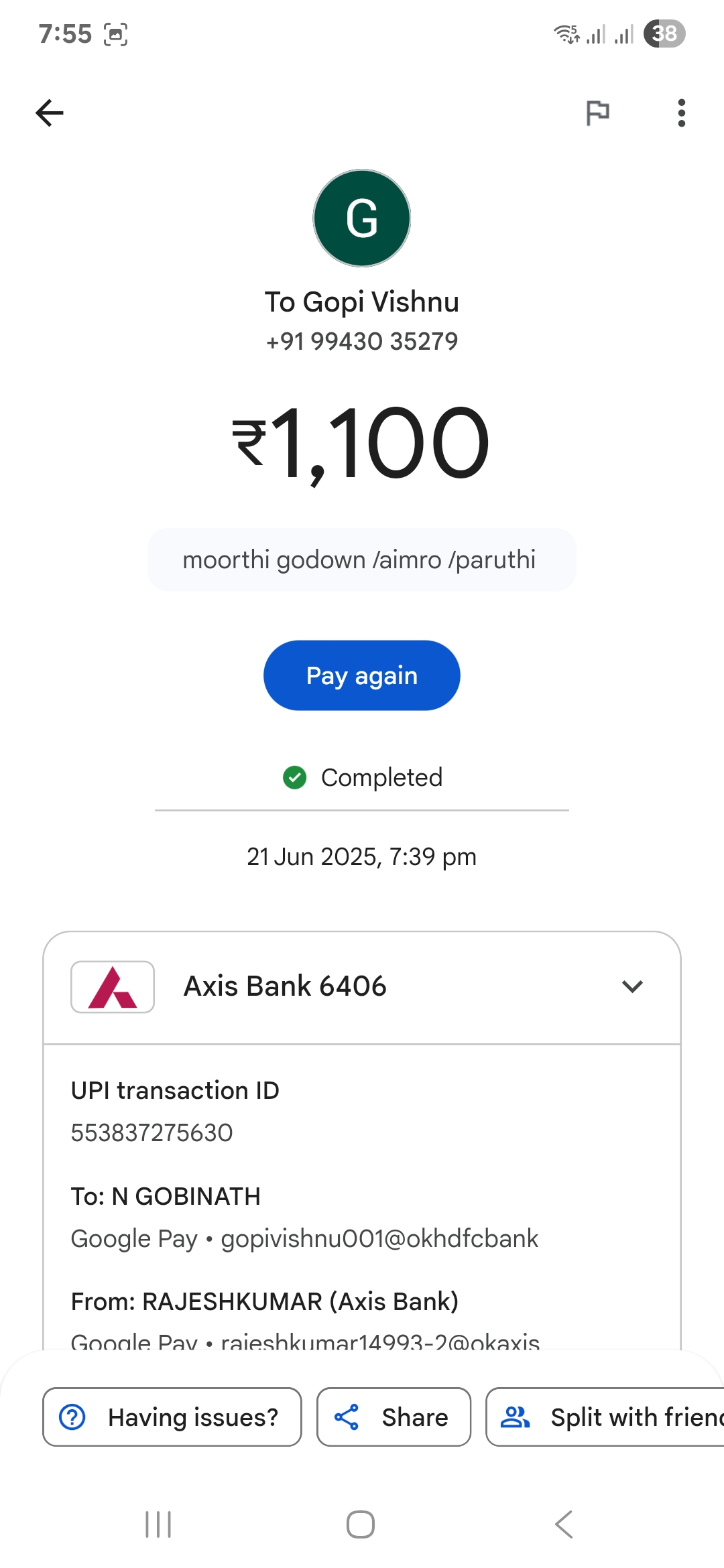Tap the flag icon to report this transaction
This screenshot has width=724, height=1568.
tap(597, 113)
